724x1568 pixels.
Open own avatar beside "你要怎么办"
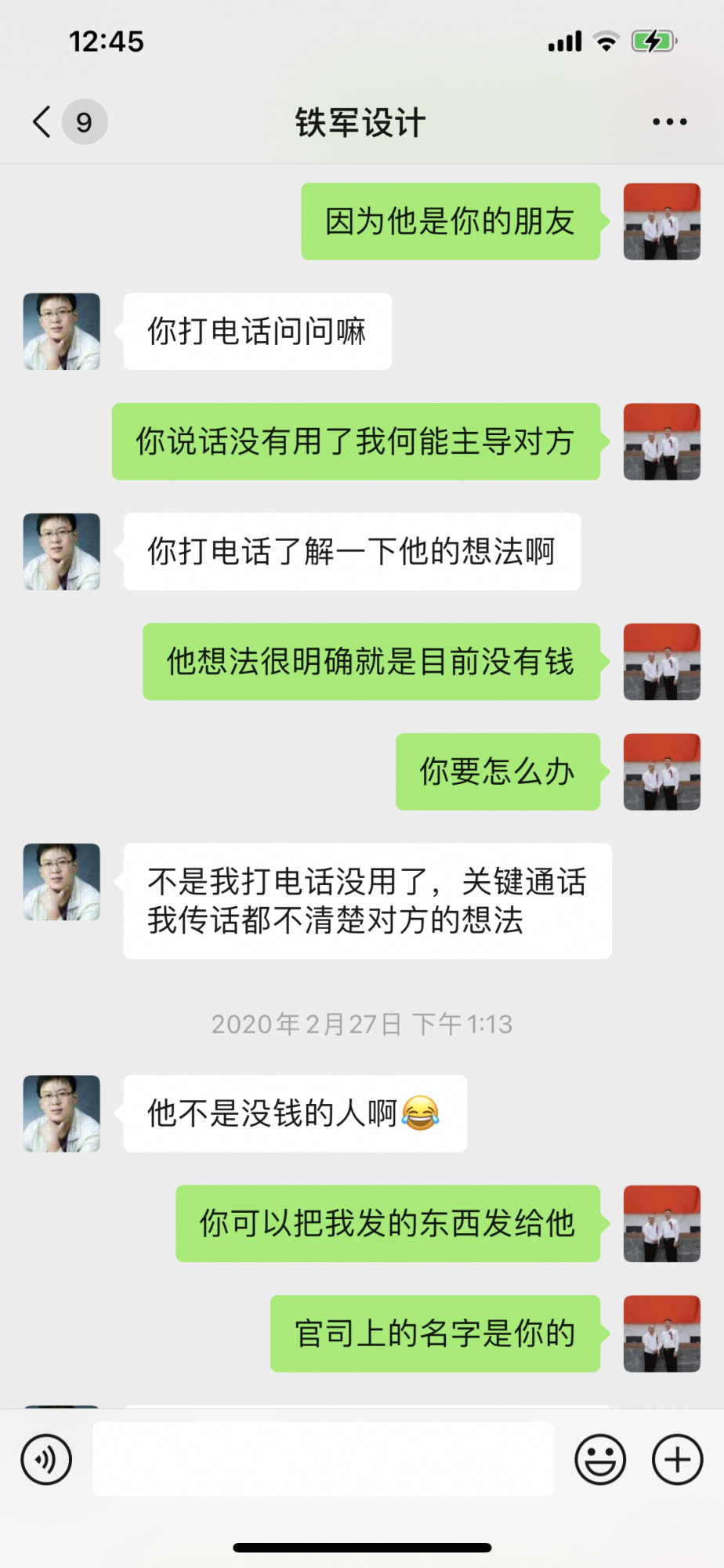click(x=661, y=771)
